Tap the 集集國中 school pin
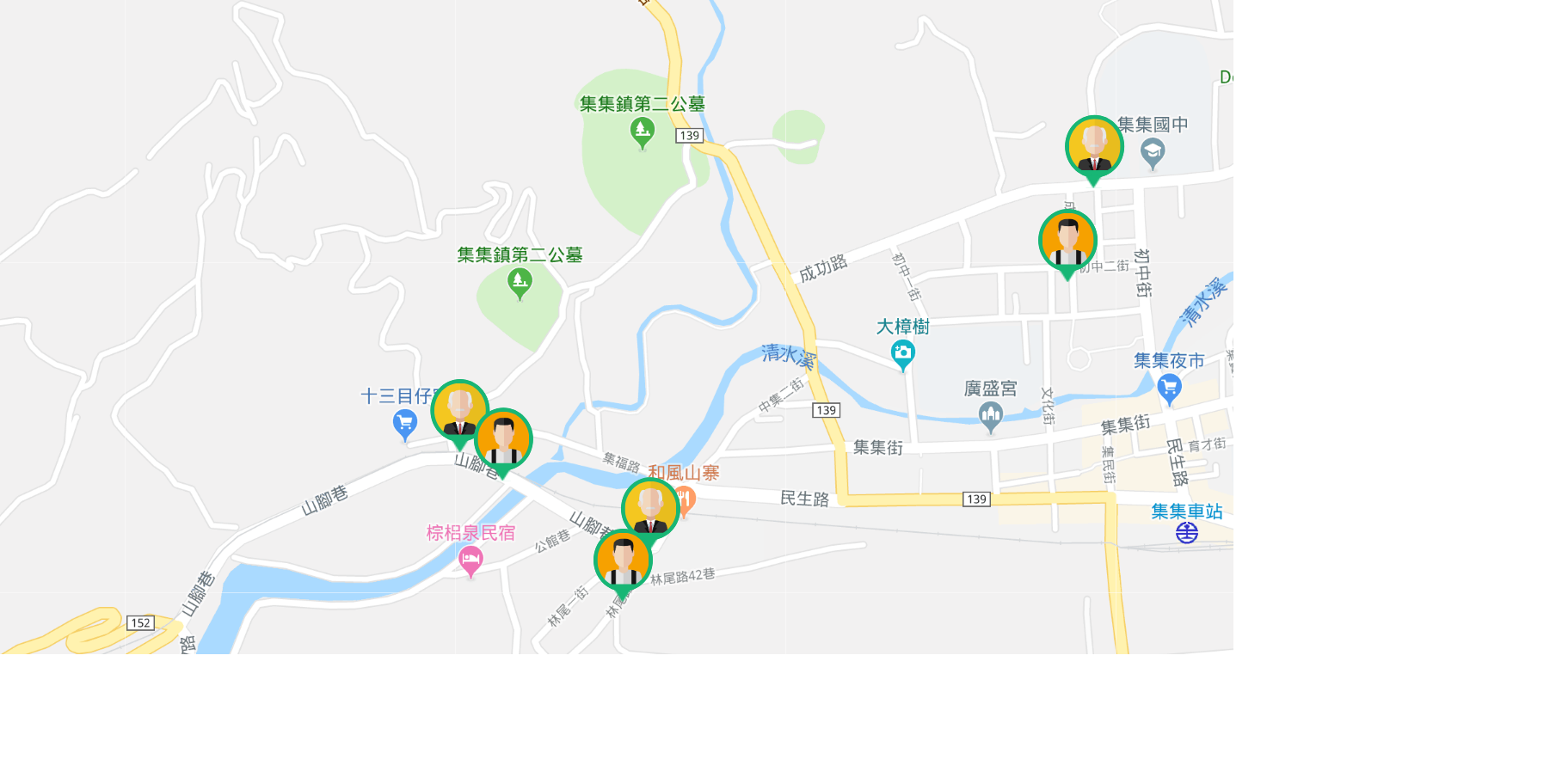Image resolution: width=1556 pixels, height=784 pixels. pyautogui.click(x=1153, y=153)
